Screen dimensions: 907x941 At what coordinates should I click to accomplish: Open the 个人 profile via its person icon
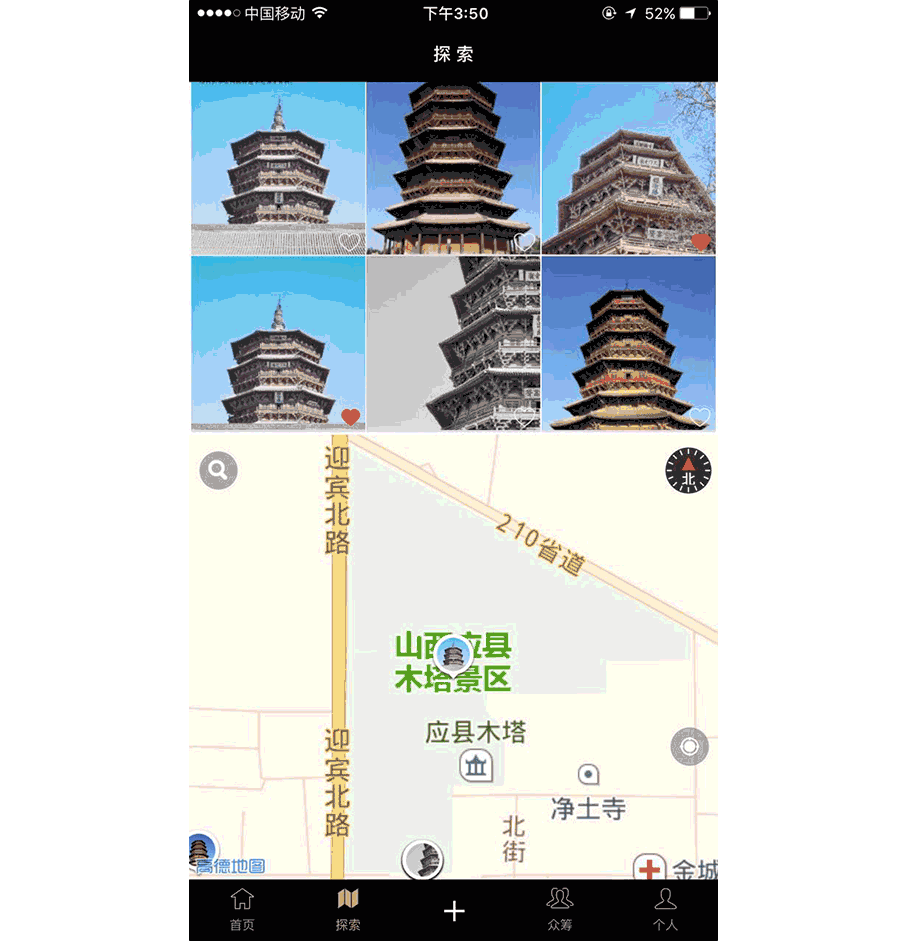pyautogui.click(x=664, y=908)
